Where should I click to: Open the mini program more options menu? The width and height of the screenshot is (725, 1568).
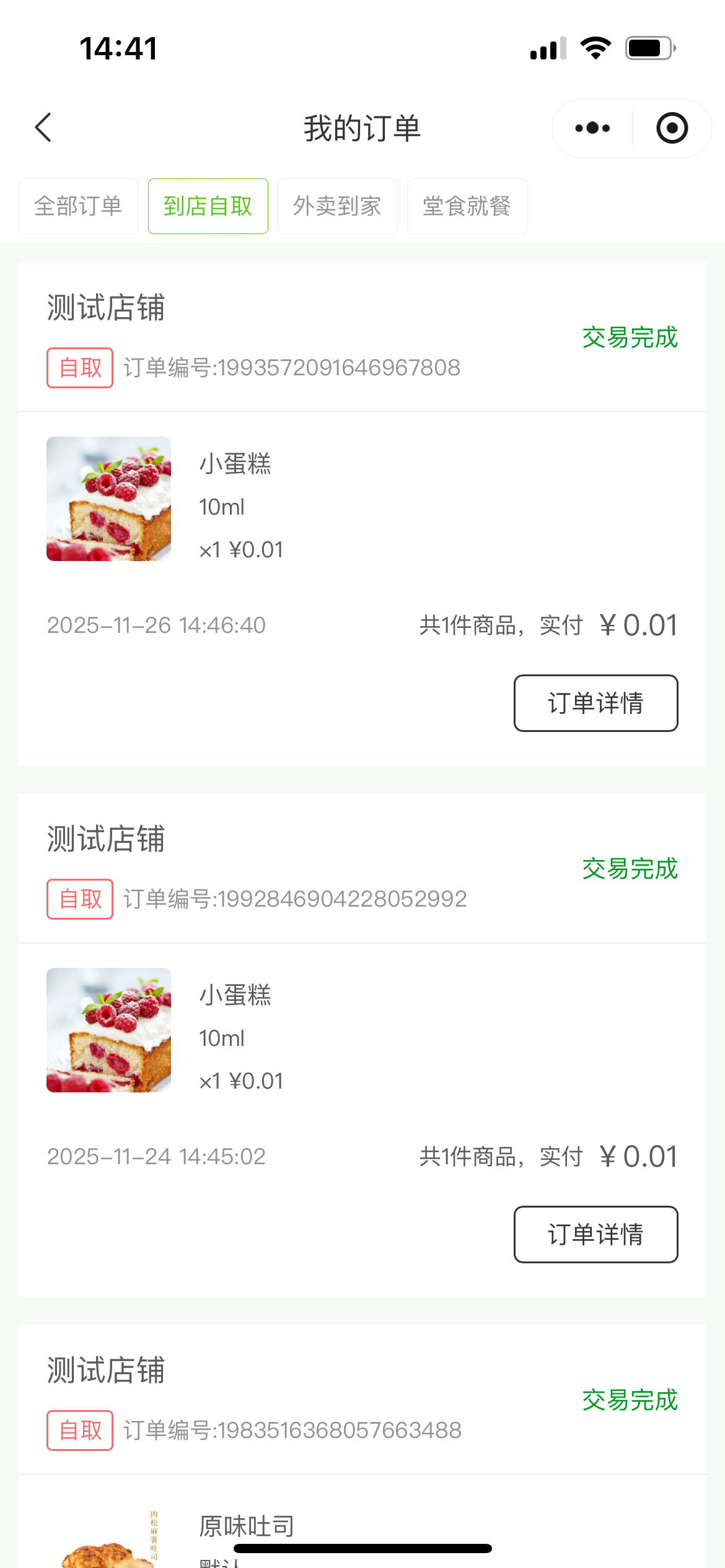tap(592, 128)
